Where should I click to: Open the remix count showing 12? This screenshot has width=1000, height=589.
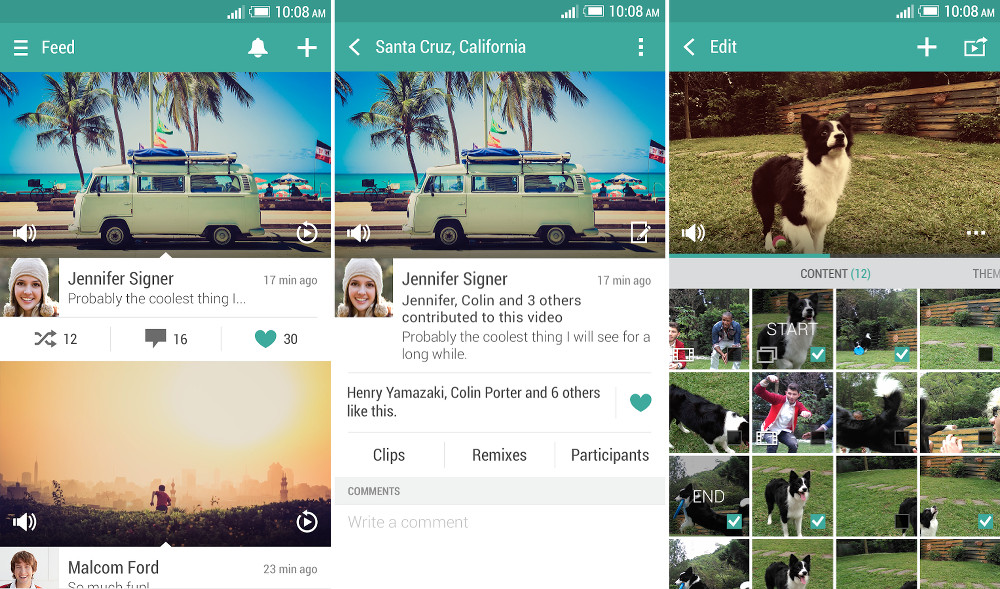pyautogui.click(x=56, y=339)
